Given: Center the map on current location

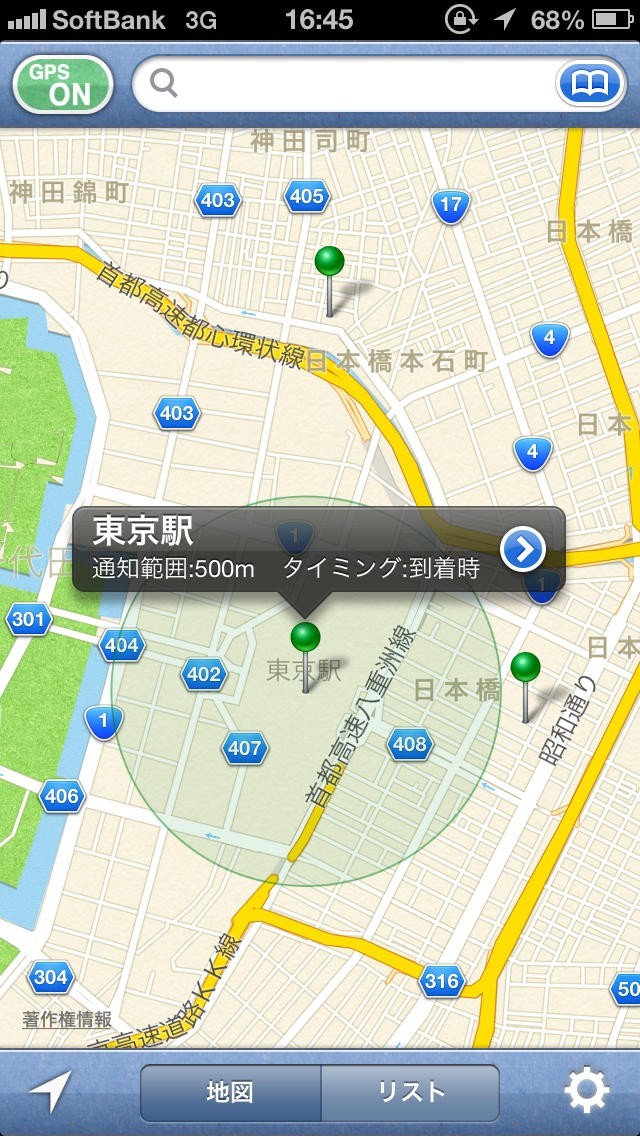Looking at the screenshot, I should coord(50,1092).
